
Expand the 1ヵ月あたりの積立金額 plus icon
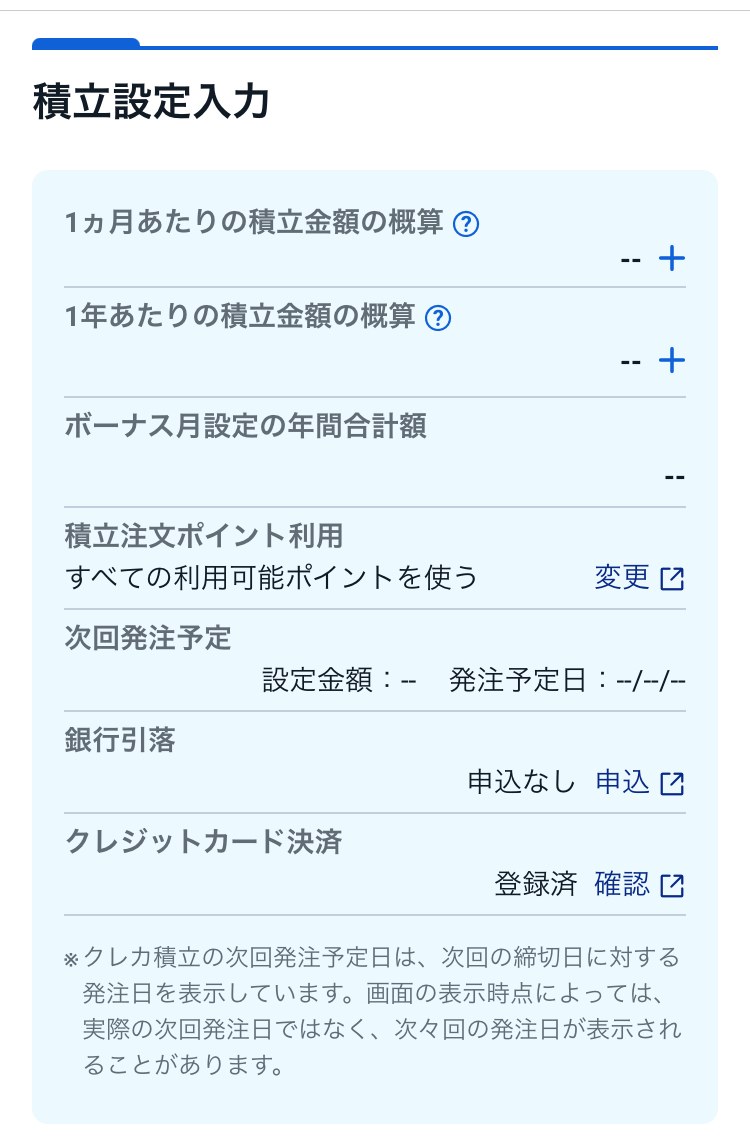coord(671,259)
